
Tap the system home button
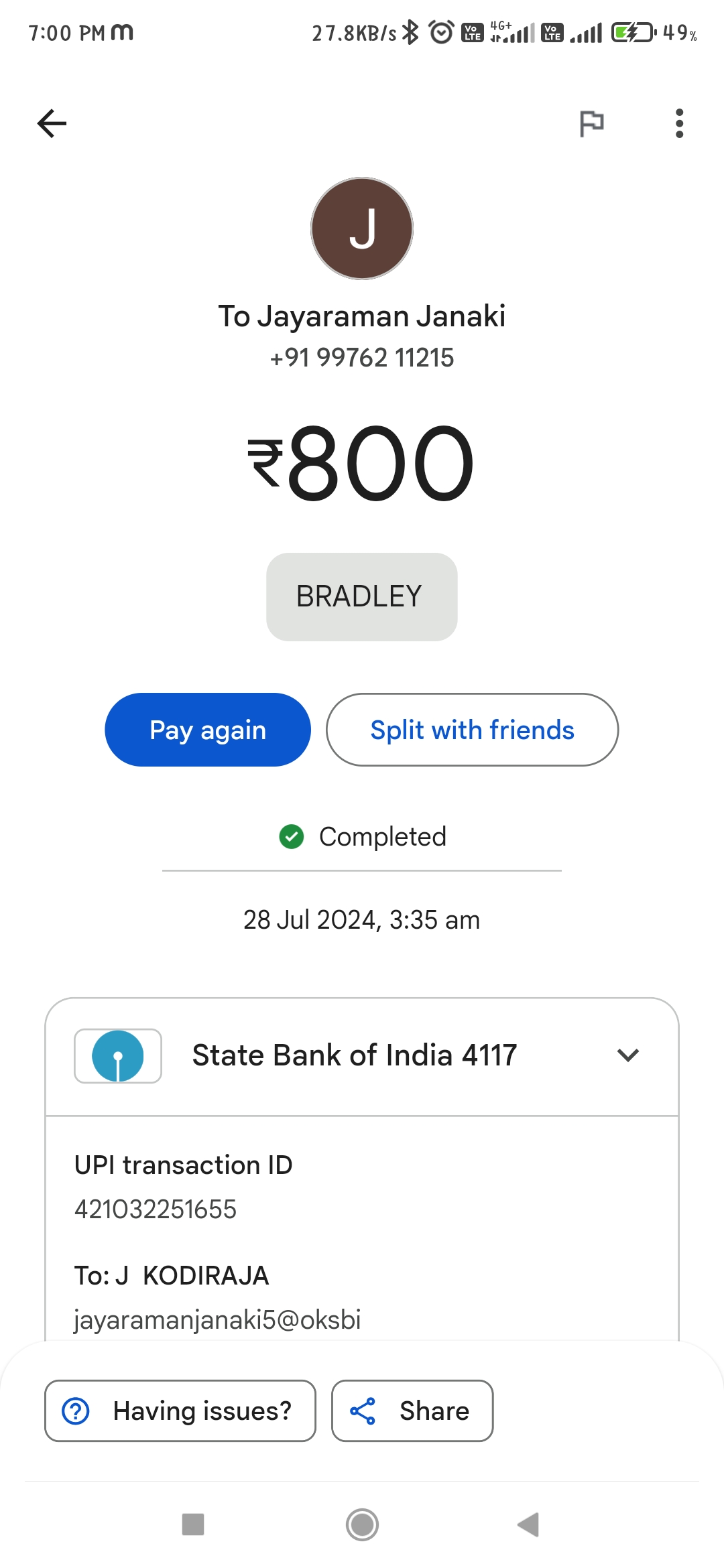pyautogui.click(x=362, y=1524)
